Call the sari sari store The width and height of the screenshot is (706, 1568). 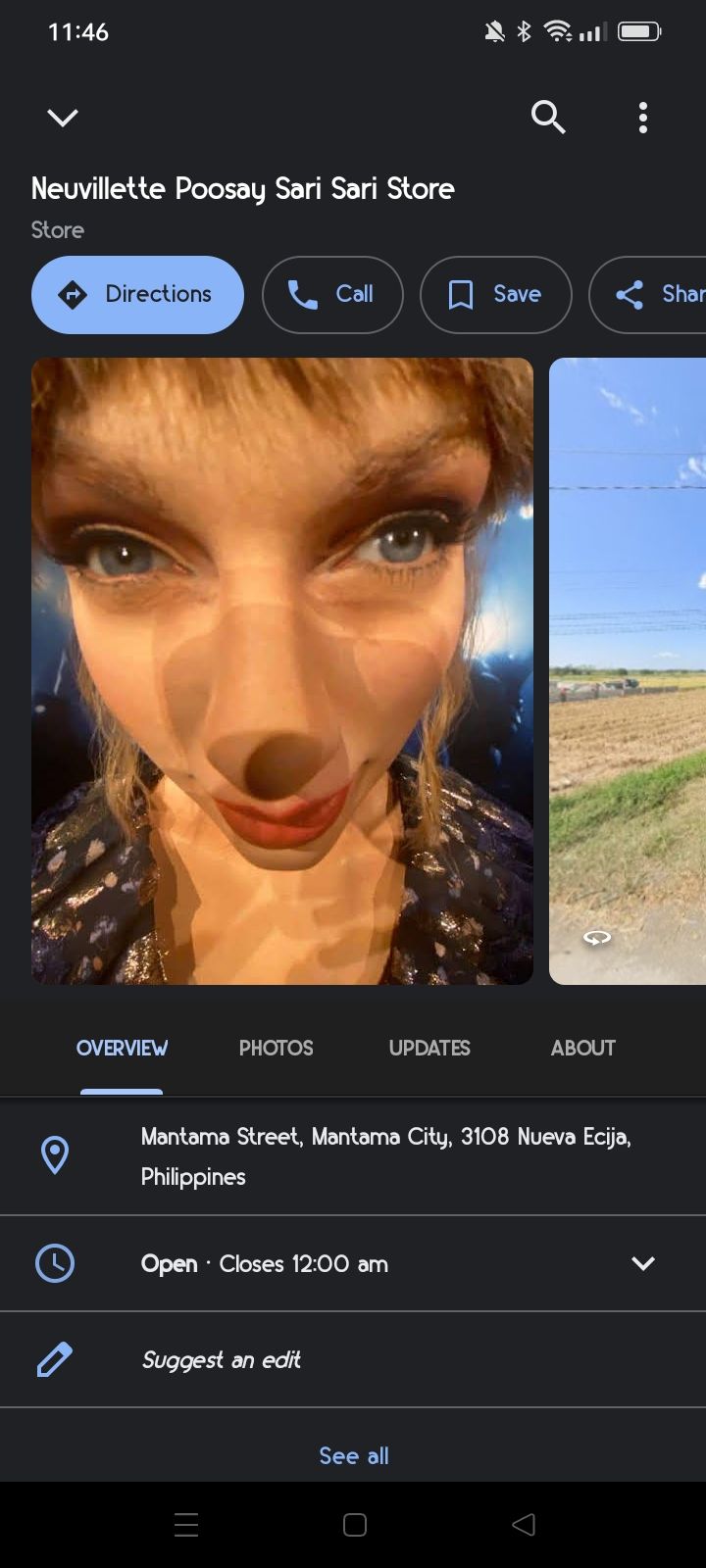(332, 295)
